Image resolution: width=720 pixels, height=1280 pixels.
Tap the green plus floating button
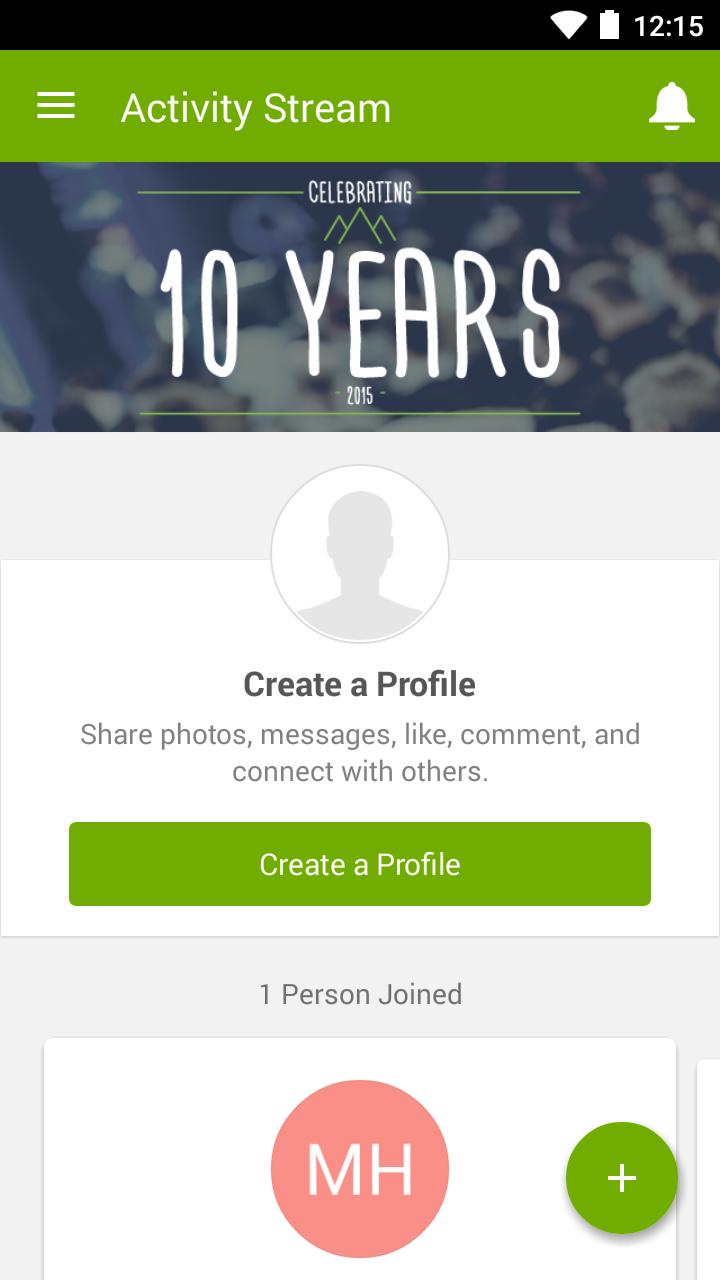click(621, 1178)
